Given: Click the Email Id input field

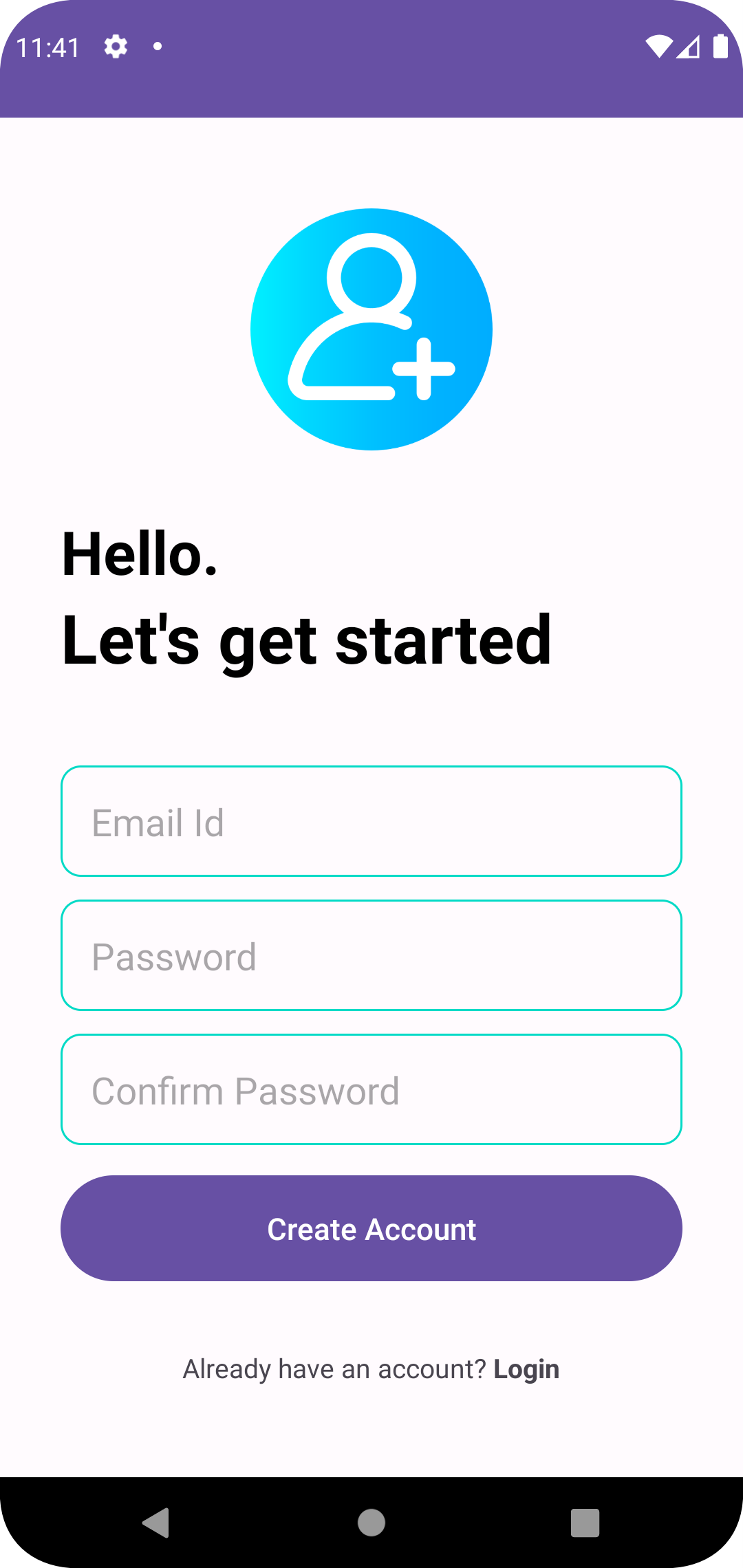Looking at the screenshot, I should coord(371,821).
